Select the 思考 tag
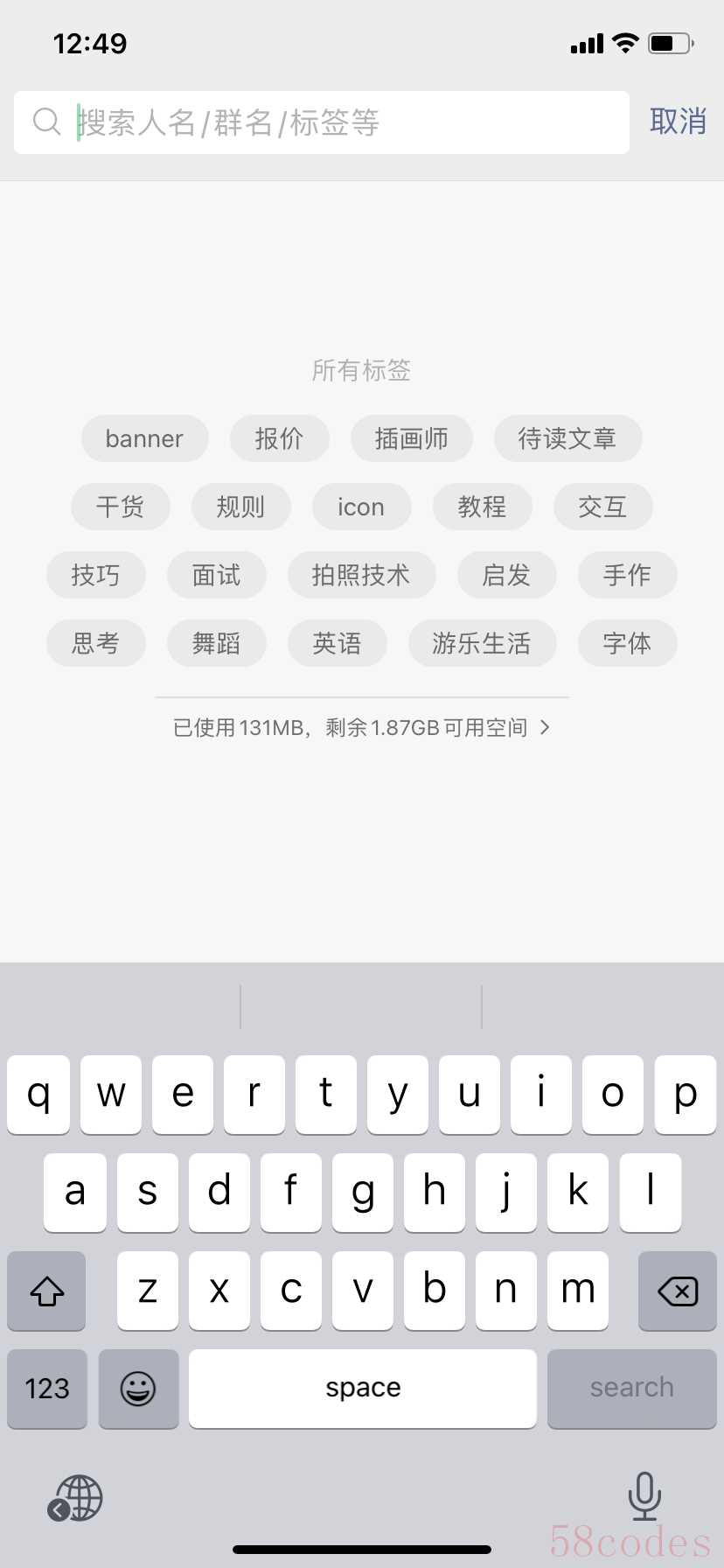This screenshot has width=724, height=1568. pos(95,643)
